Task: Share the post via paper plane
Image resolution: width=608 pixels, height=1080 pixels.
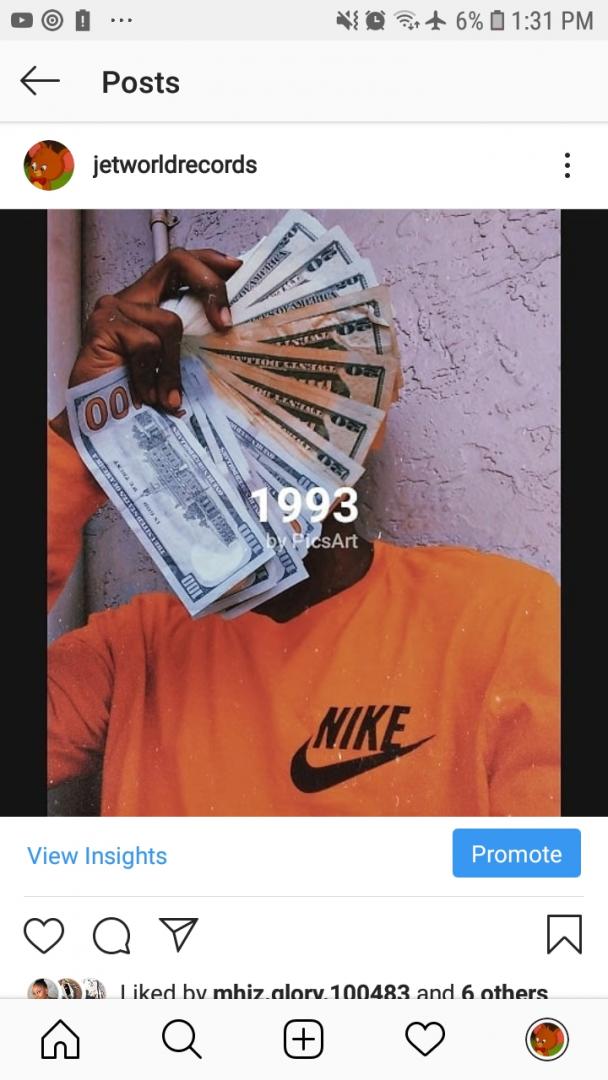Action: coord(179,934)
